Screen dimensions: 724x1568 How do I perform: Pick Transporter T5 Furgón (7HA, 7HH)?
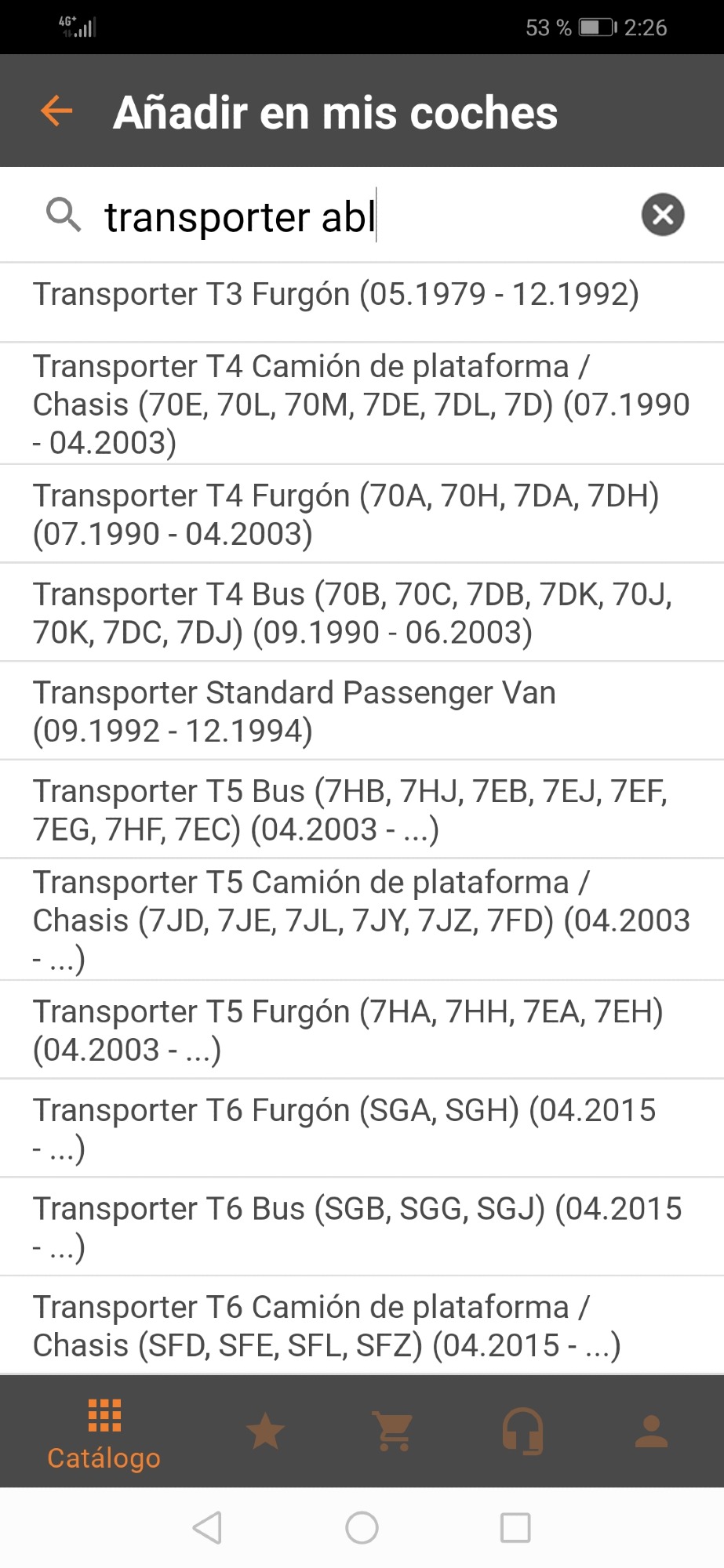[x=362, y=1030]
